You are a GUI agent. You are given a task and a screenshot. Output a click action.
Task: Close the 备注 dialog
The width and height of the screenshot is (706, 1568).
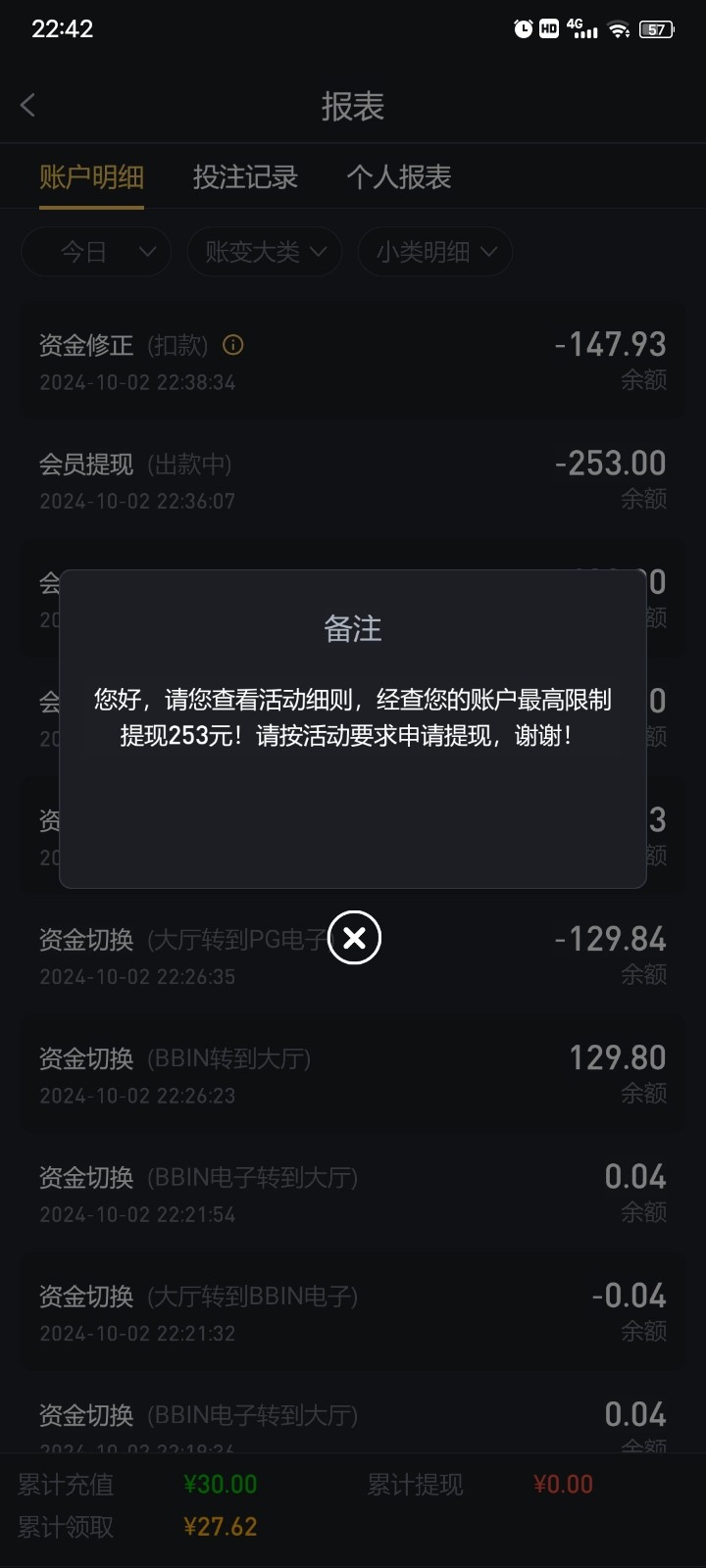pos(354,938)
